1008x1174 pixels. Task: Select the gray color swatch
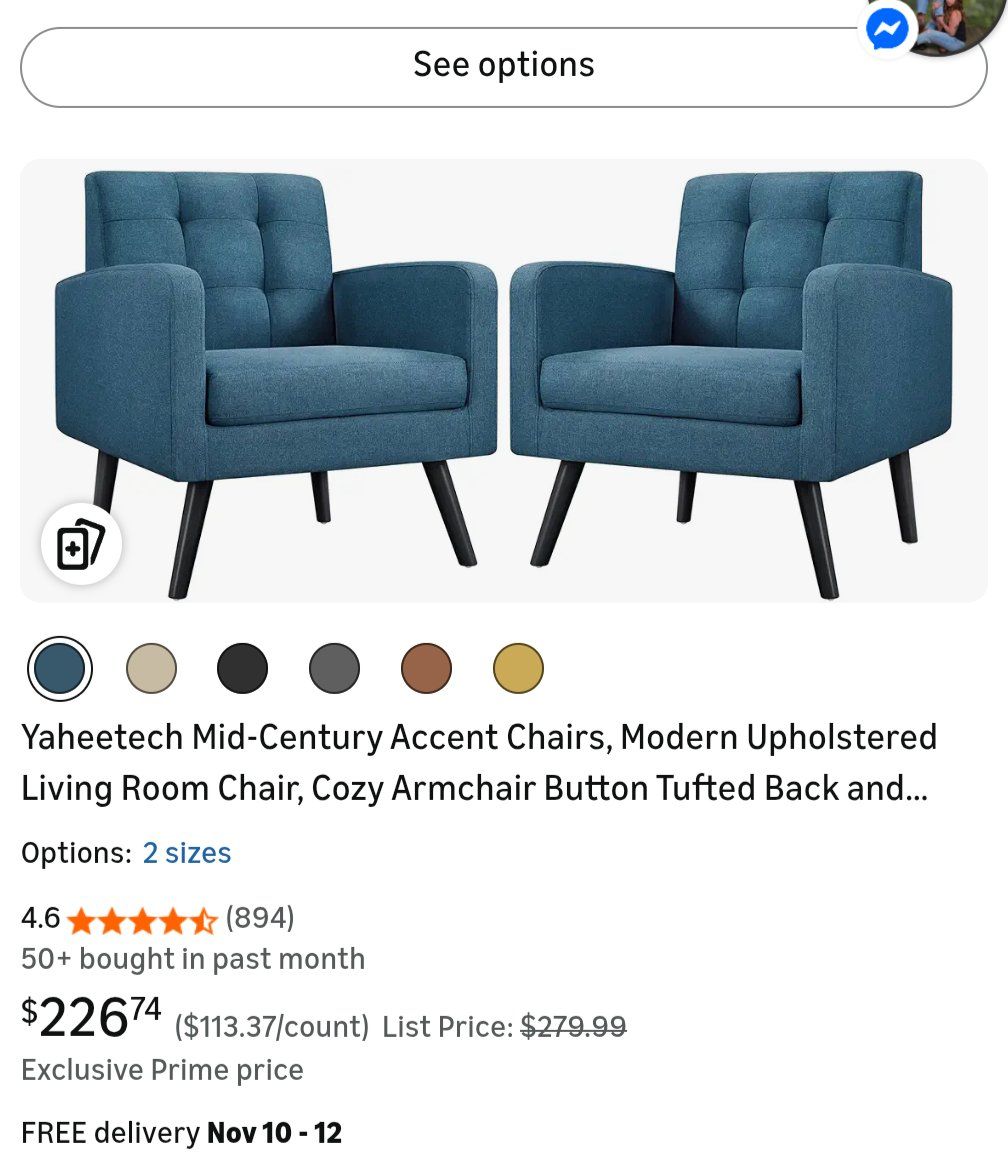tap(334, 669)
